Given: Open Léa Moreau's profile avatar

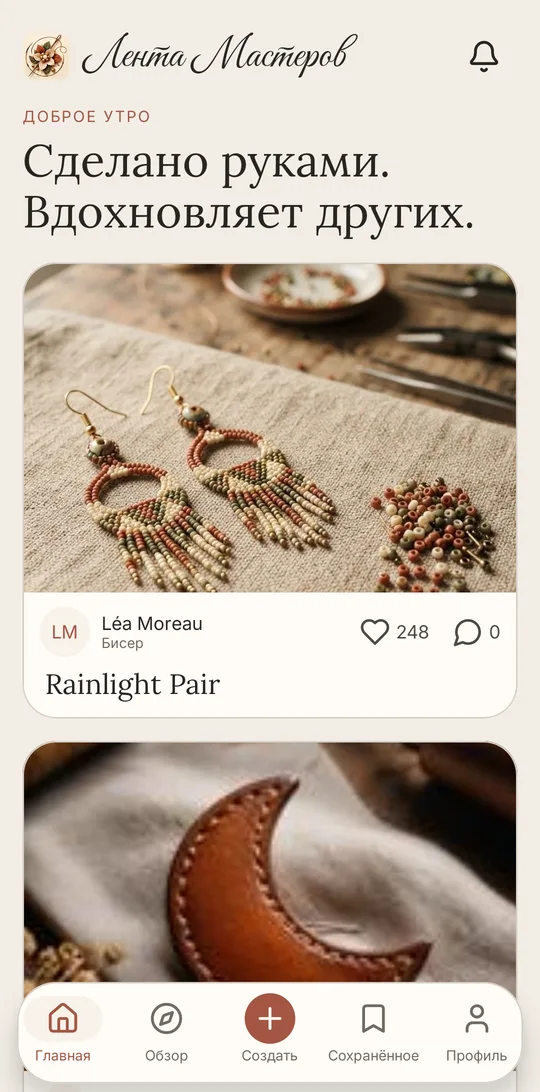Looking at the screenshot, I should (65, 632).
